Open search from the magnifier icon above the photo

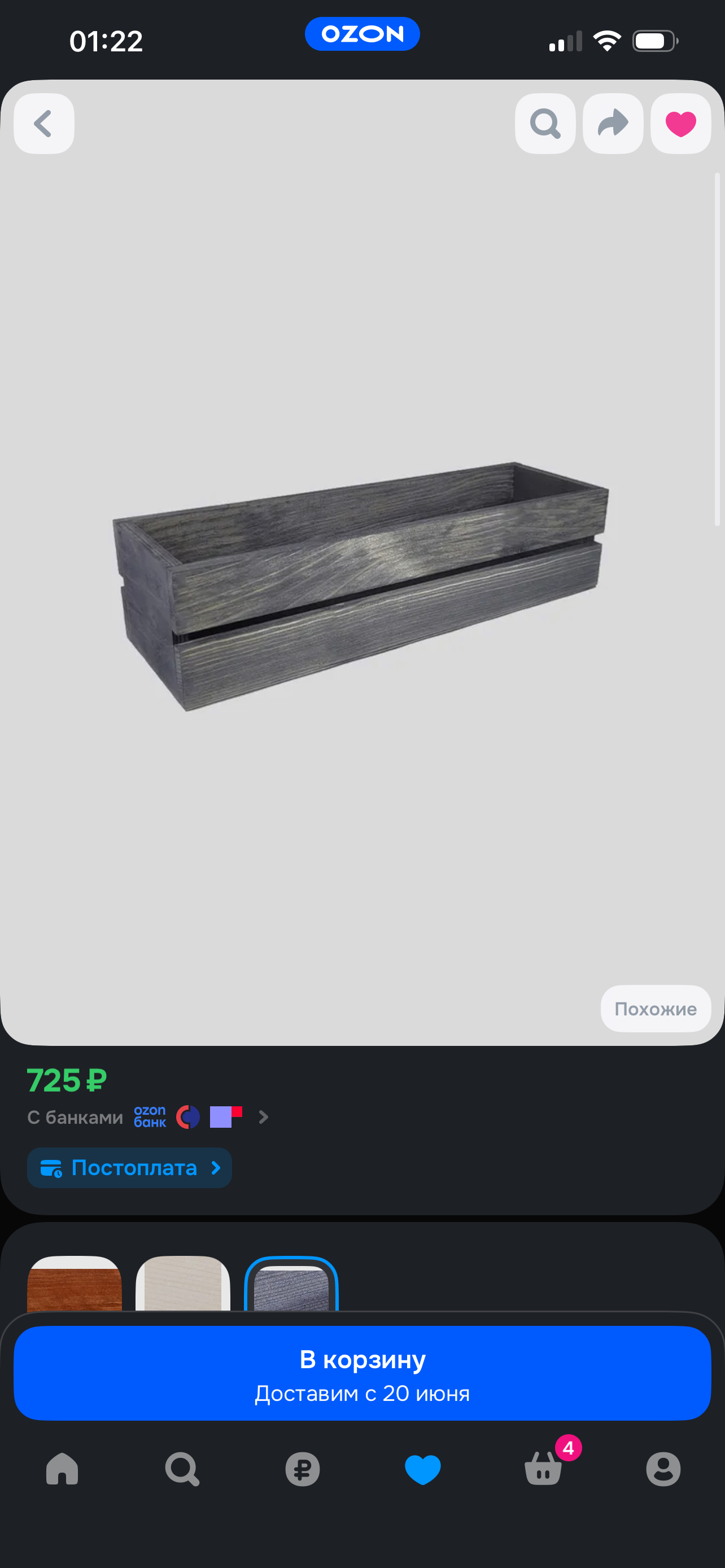tap(545, 124)
